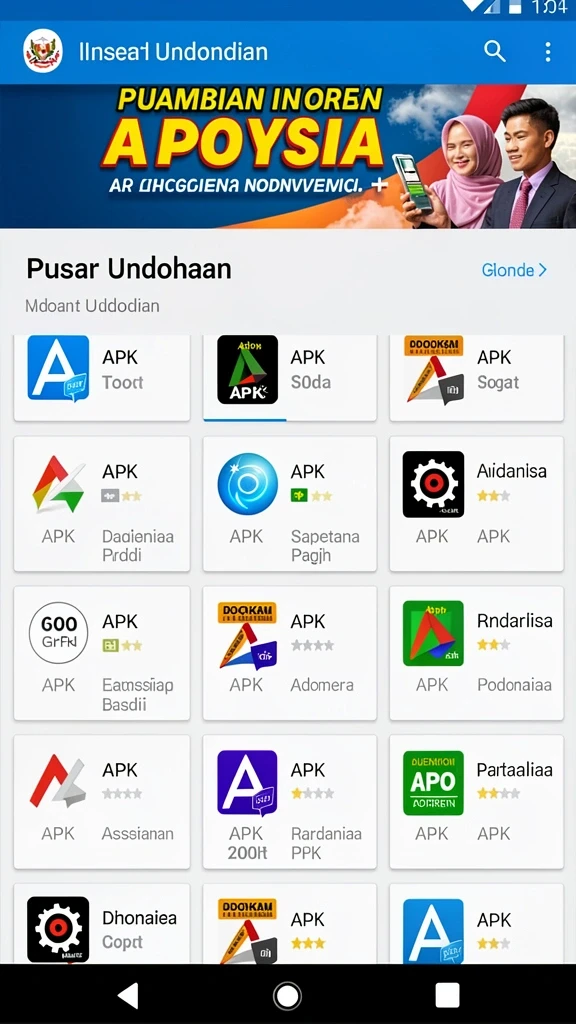Tap the system home button
Screen dimensions: 576x1024
(x=287, y=996)
